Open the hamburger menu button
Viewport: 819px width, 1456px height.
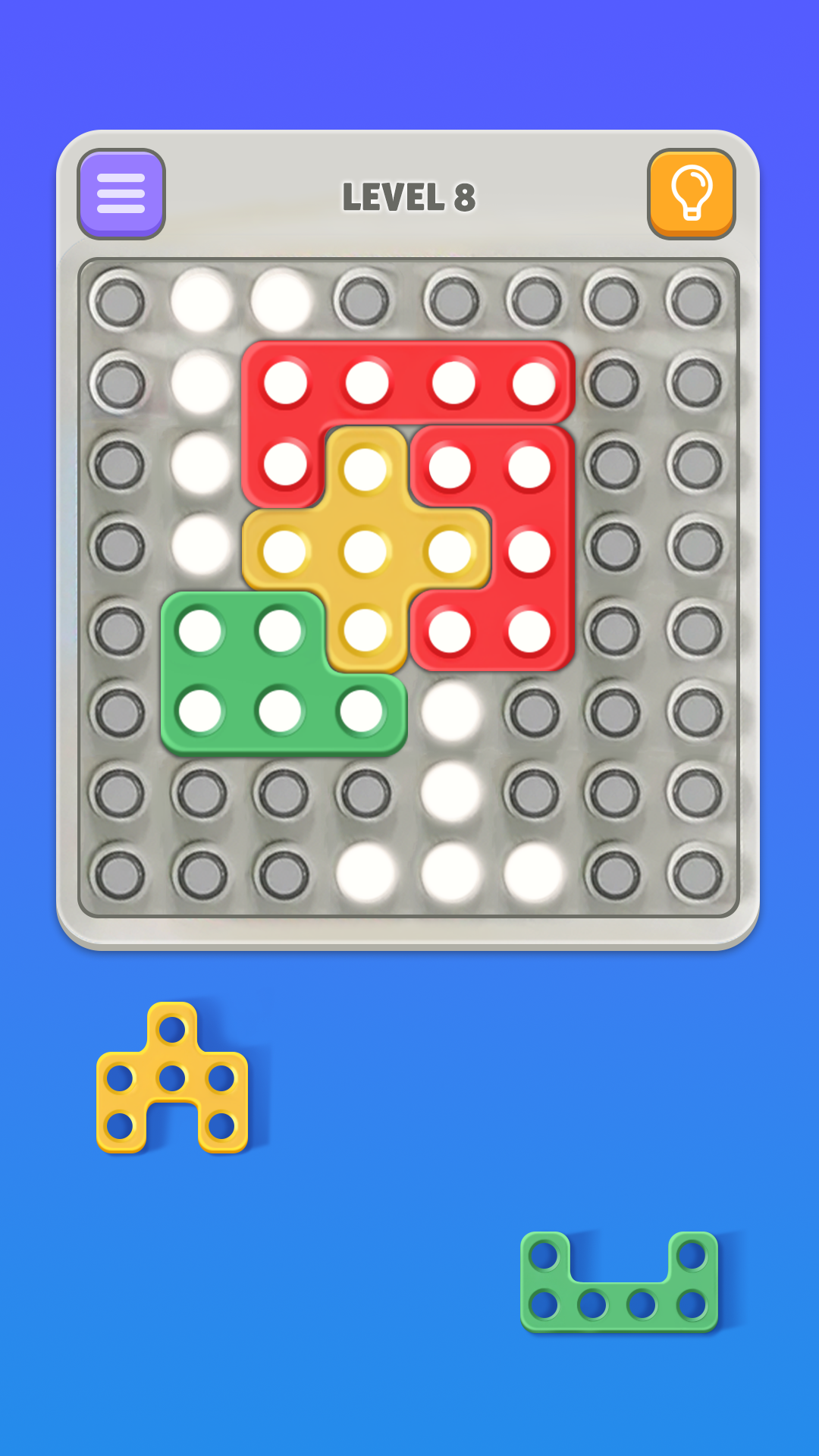coord(121,193)
